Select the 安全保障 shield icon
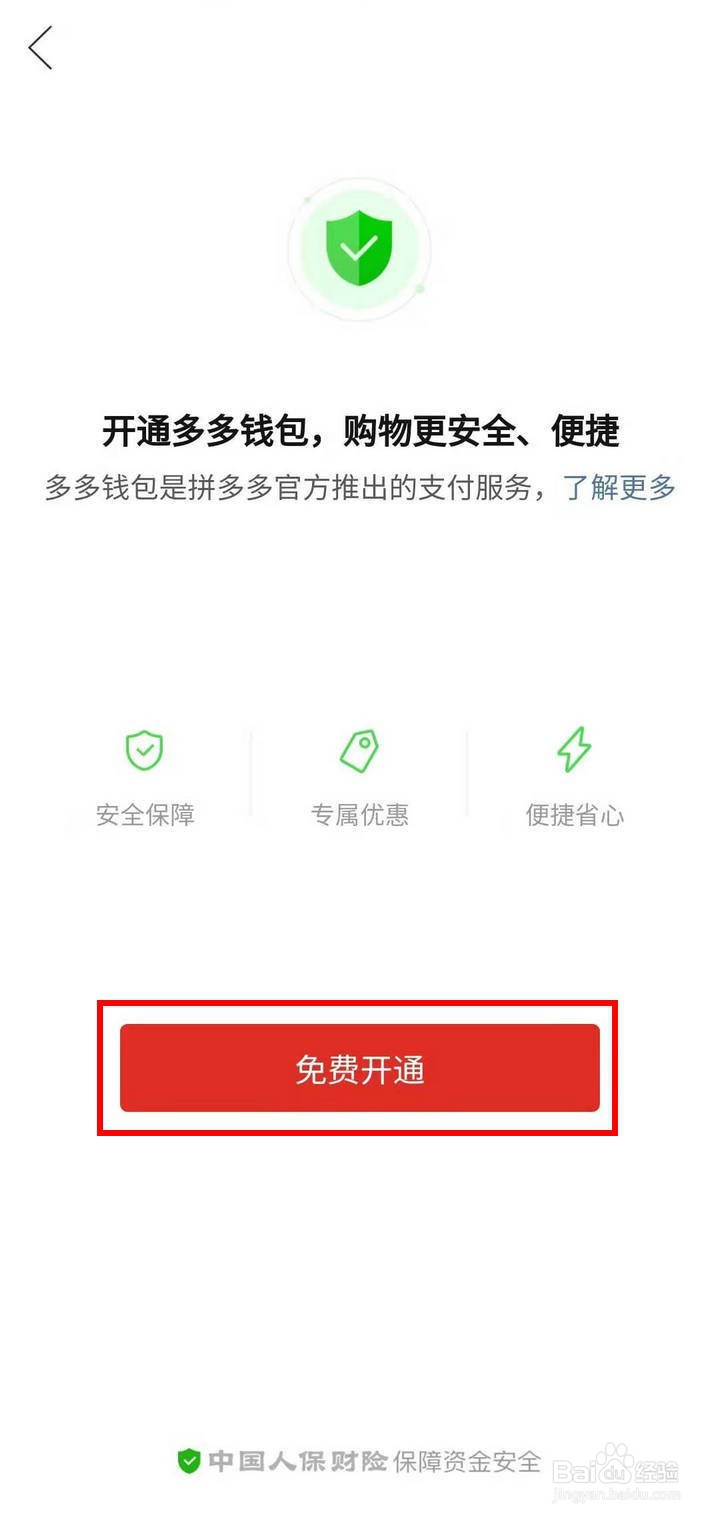This screenshot has width=720, height=1520. coord(144,750)
